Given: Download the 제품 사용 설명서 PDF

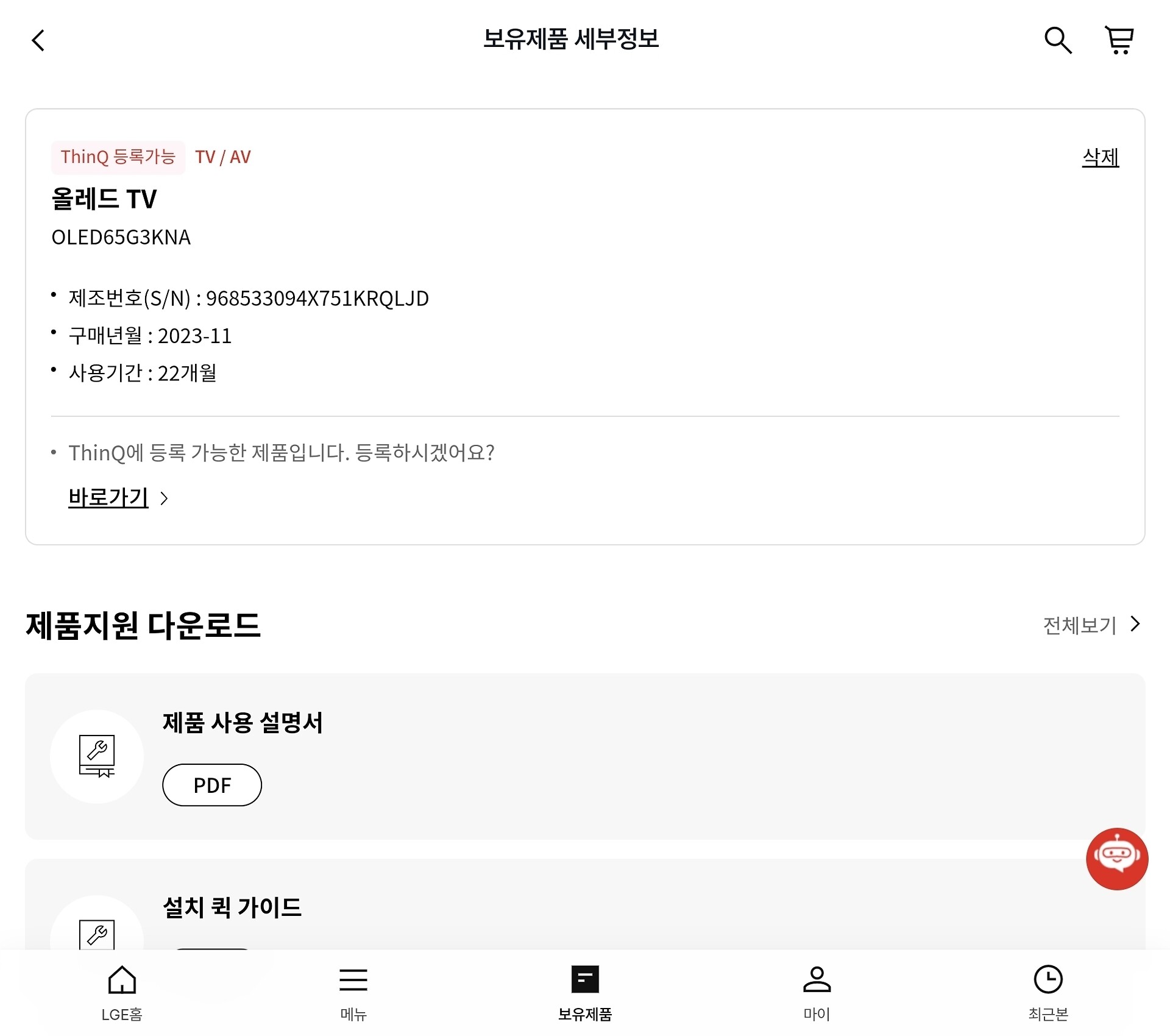Looking at the screenshot, I should tap(212, 785).
